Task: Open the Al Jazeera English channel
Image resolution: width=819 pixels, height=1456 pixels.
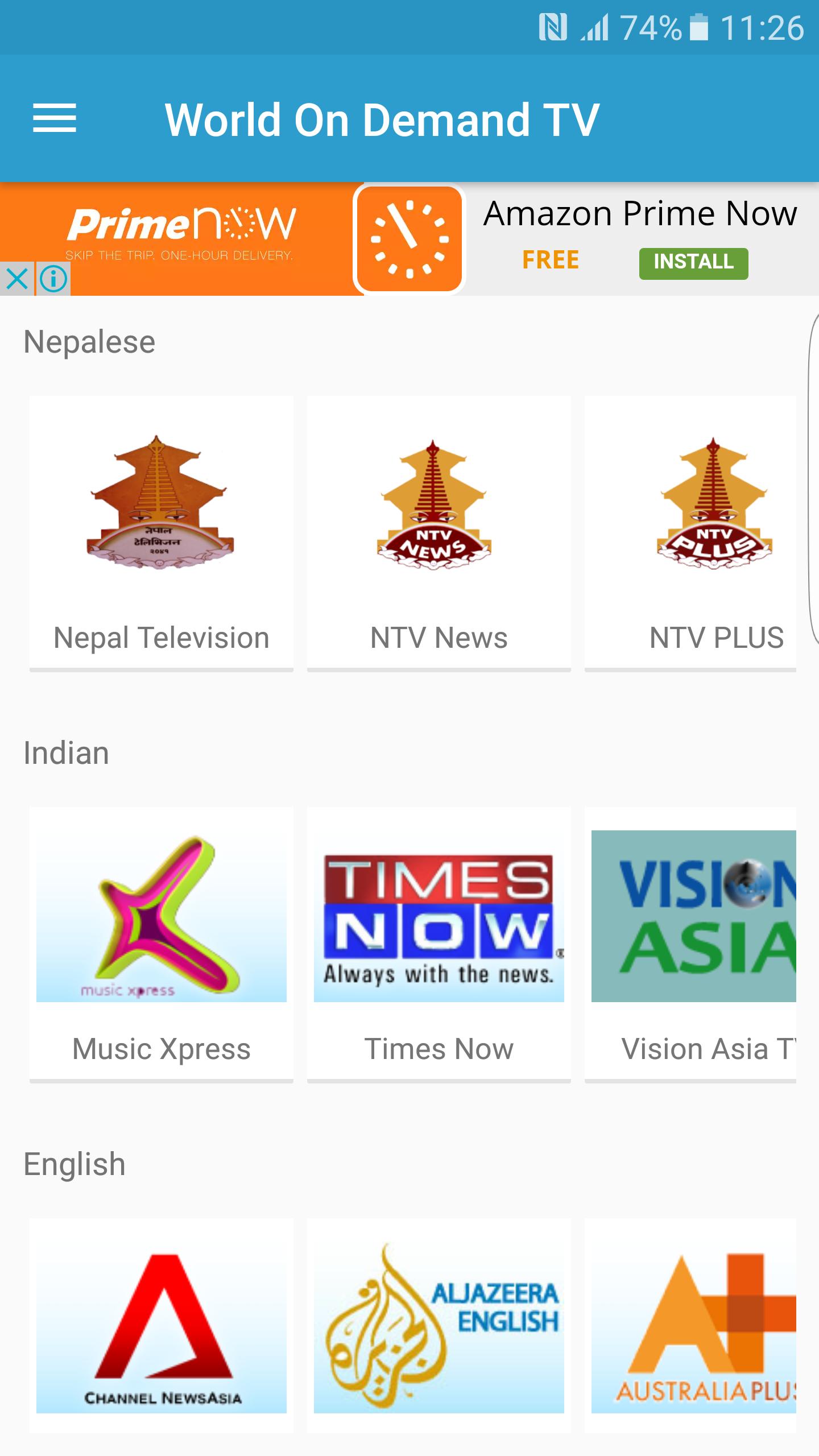Action: click(x=438, y=1325)
